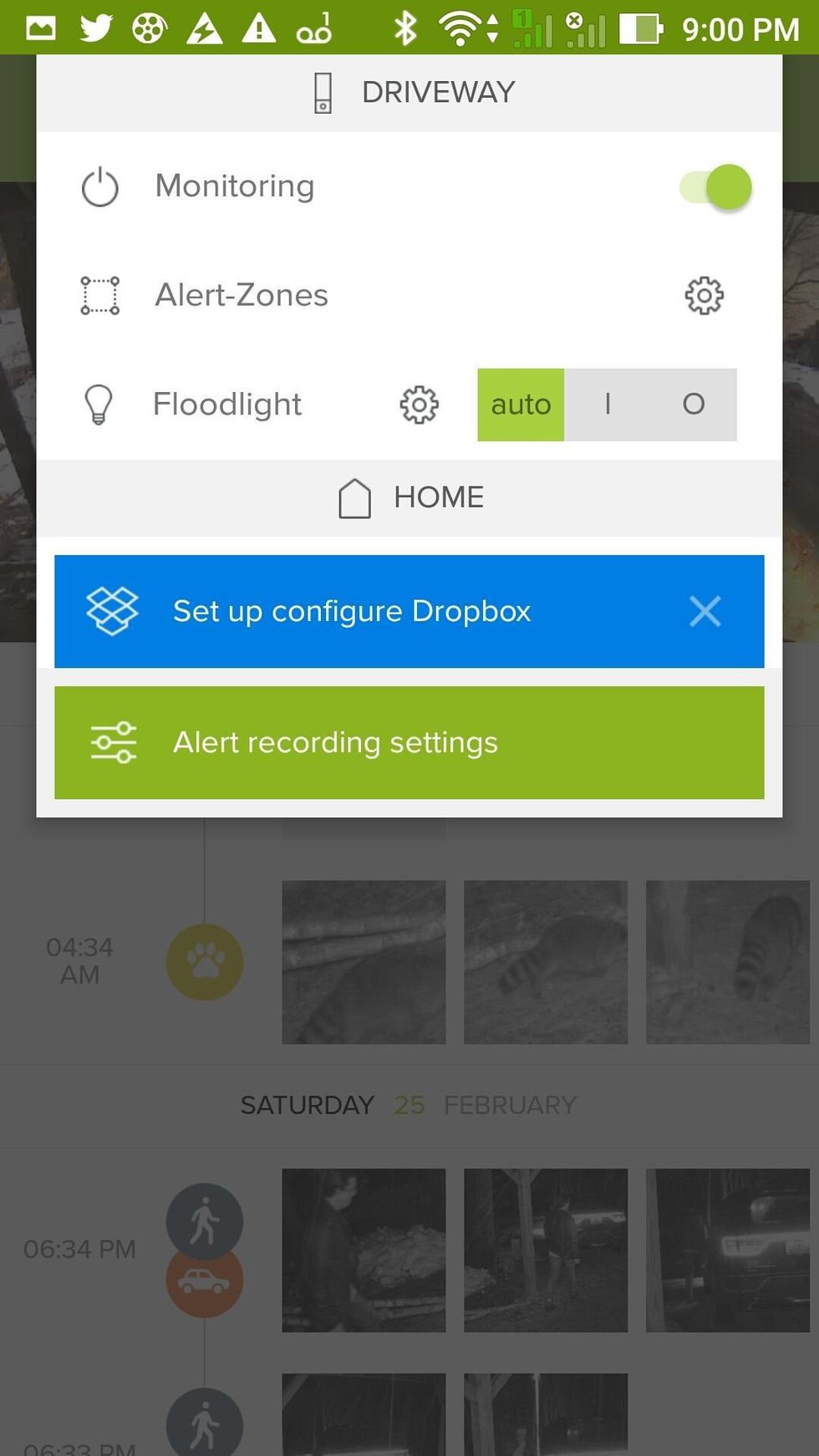Switch floodlight off with O
This screenshot has height=1456, width=819.
tap(694, 405)
